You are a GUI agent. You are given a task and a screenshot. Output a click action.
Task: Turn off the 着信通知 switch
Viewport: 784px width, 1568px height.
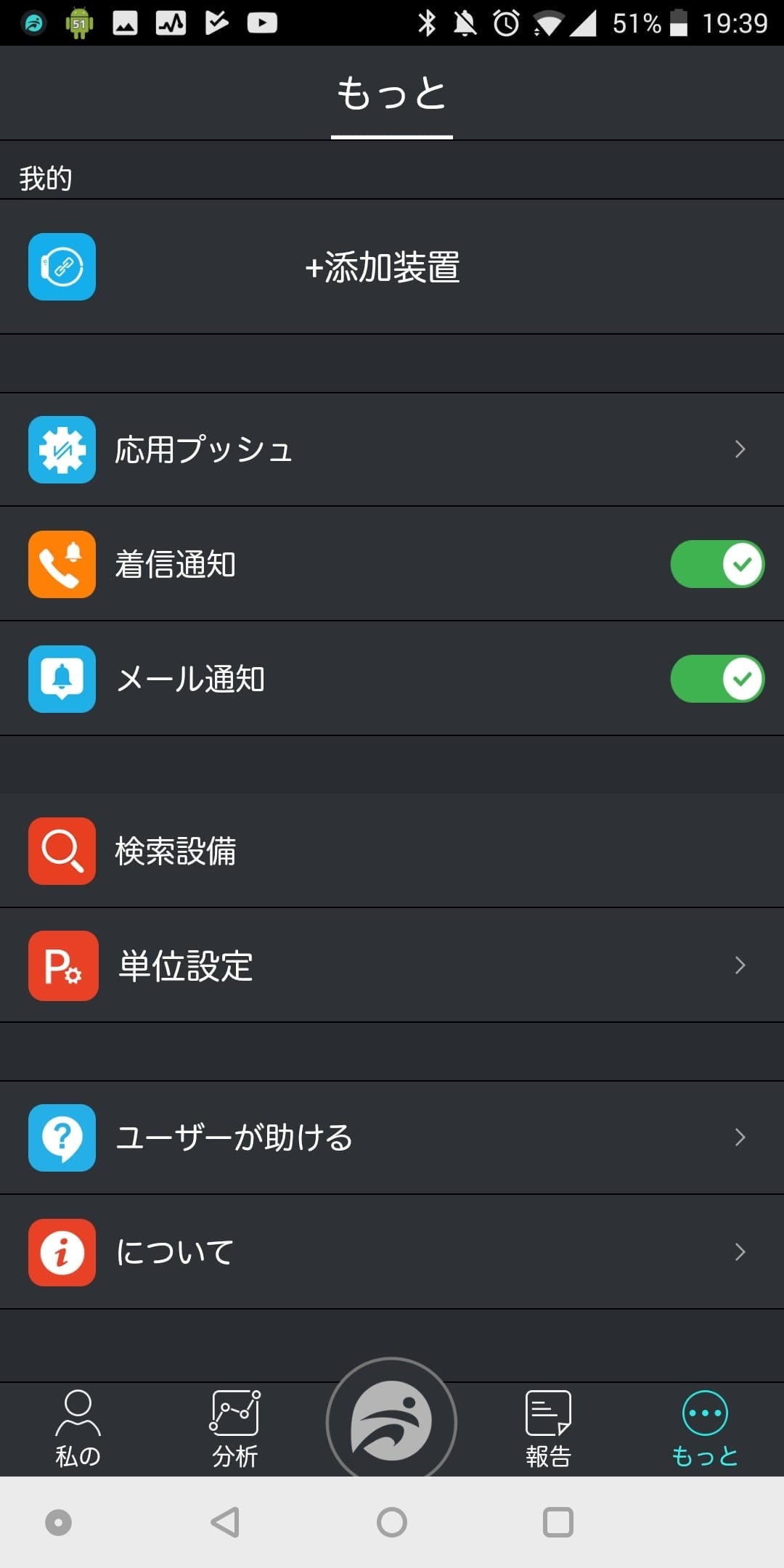pos(716,564)
